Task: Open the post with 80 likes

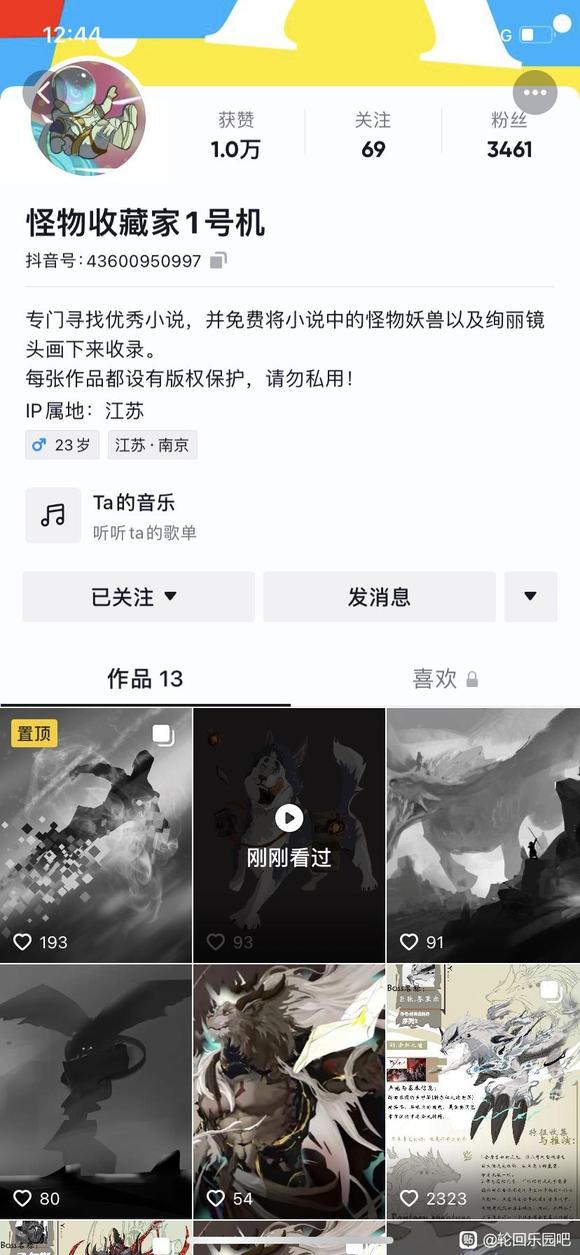Action: [x=96, y=1091]
